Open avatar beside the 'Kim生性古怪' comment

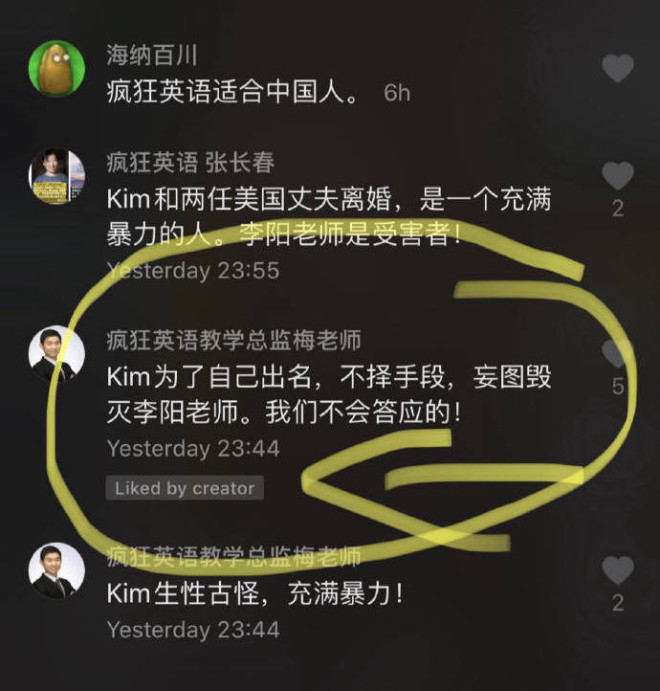pyautogui.click(x=56, y=571)
